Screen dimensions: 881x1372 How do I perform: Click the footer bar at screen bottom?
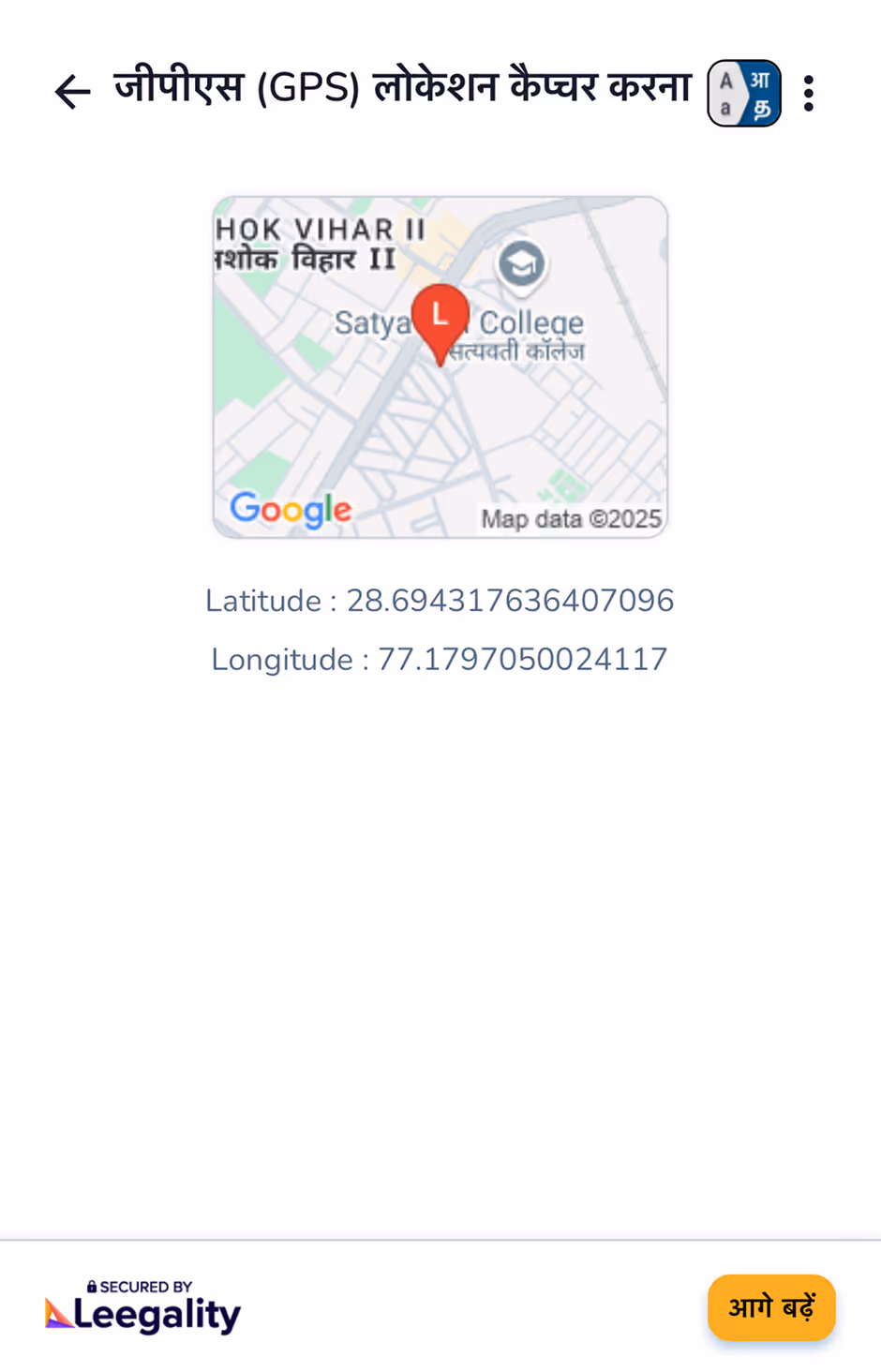440,1306
